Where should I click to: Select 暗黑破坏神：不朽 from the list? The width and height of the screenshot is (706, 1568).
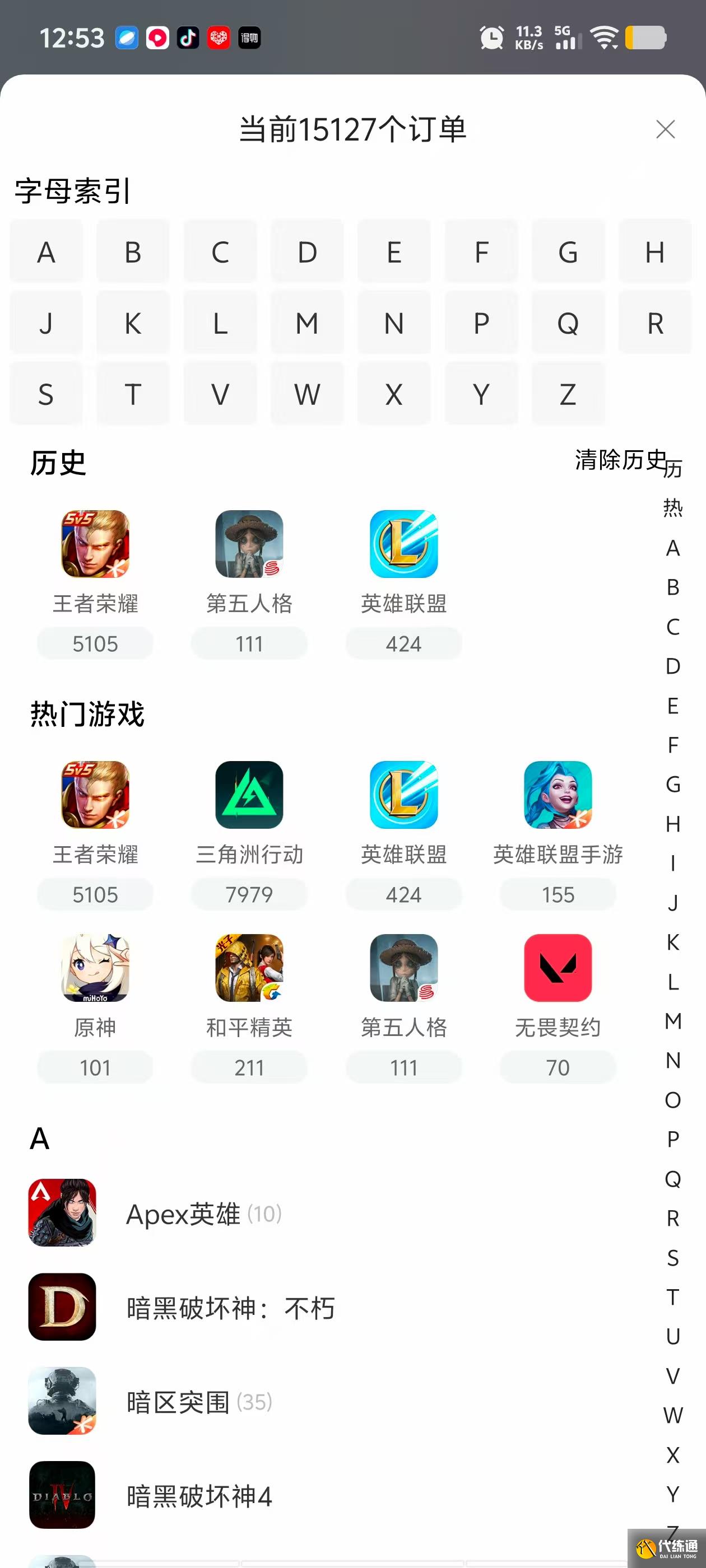(x=230, y=1308)
